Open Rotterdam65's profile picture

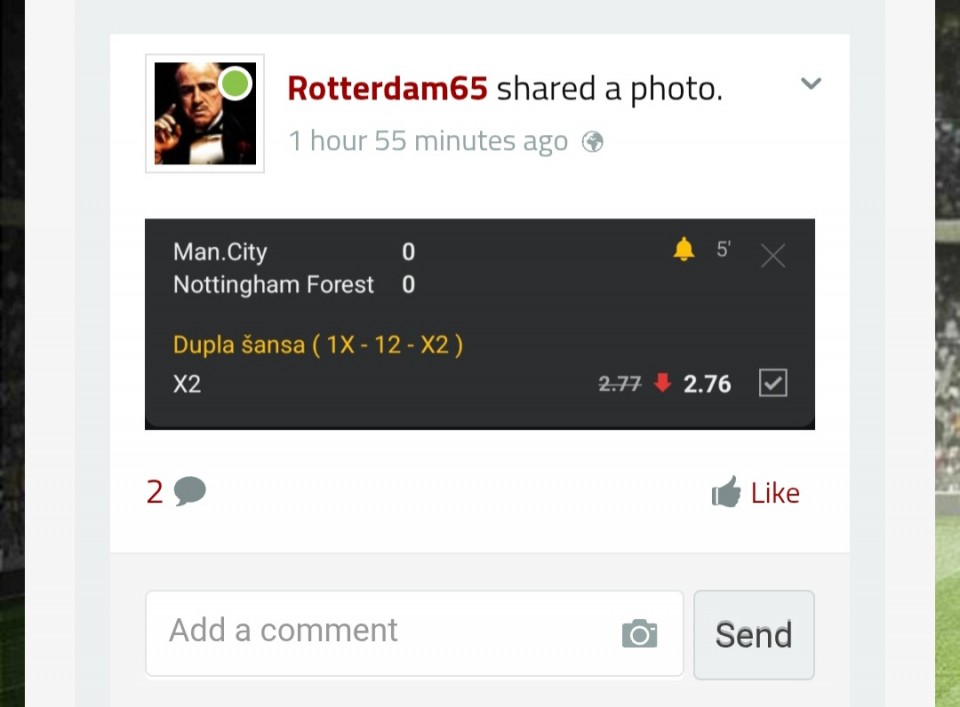tap(205, 113)
